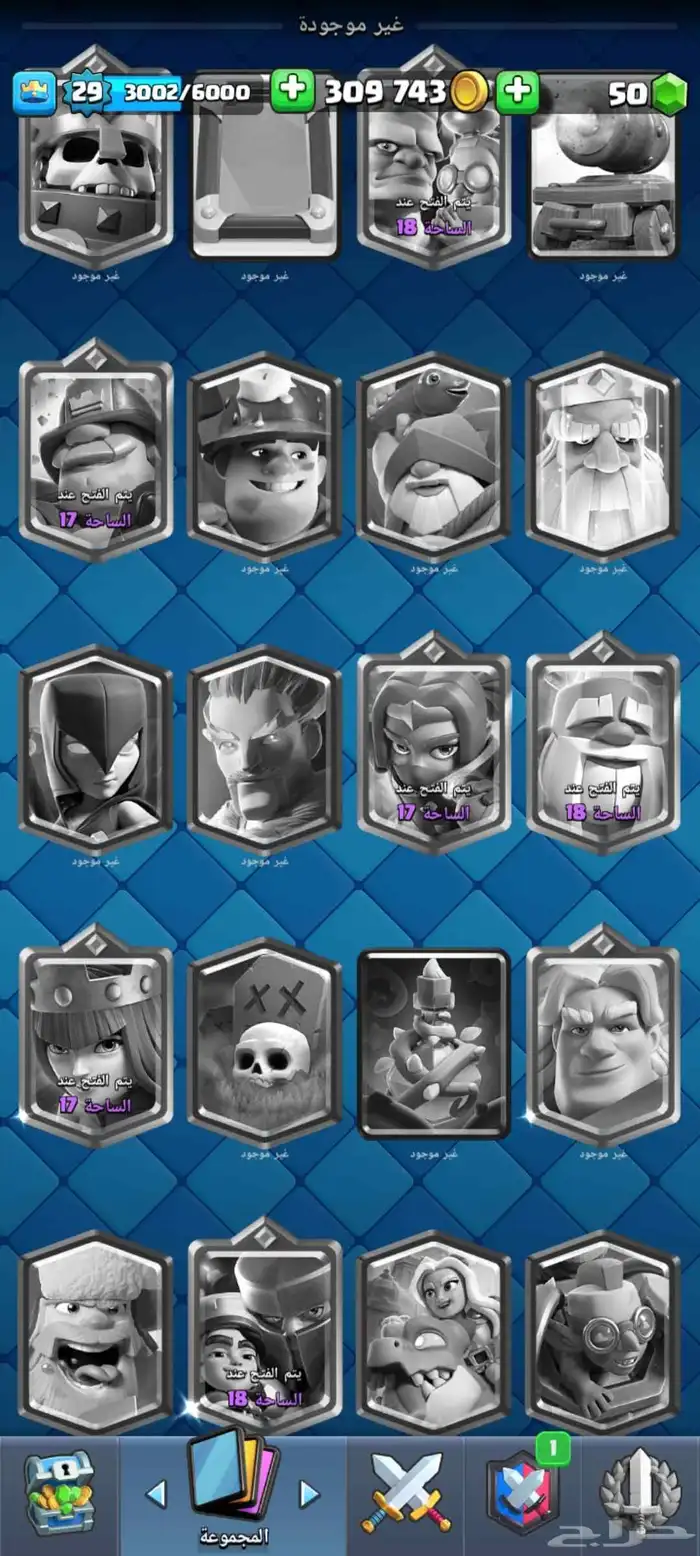Tap the green plus next to the gold count
Viewport: 700px width, 1556px height.
point(517,92)
